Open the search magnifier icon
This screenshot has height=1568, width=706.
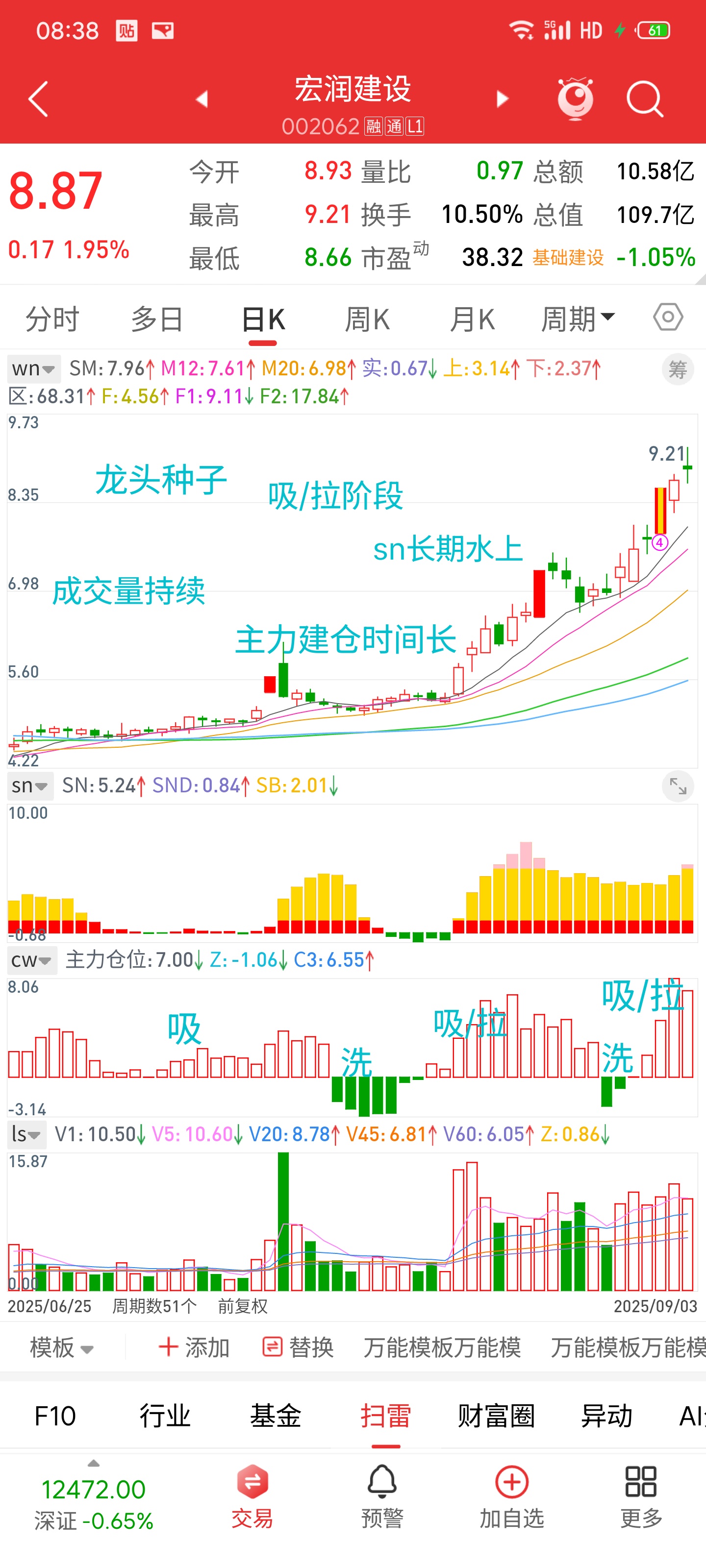tap(645, 98)
